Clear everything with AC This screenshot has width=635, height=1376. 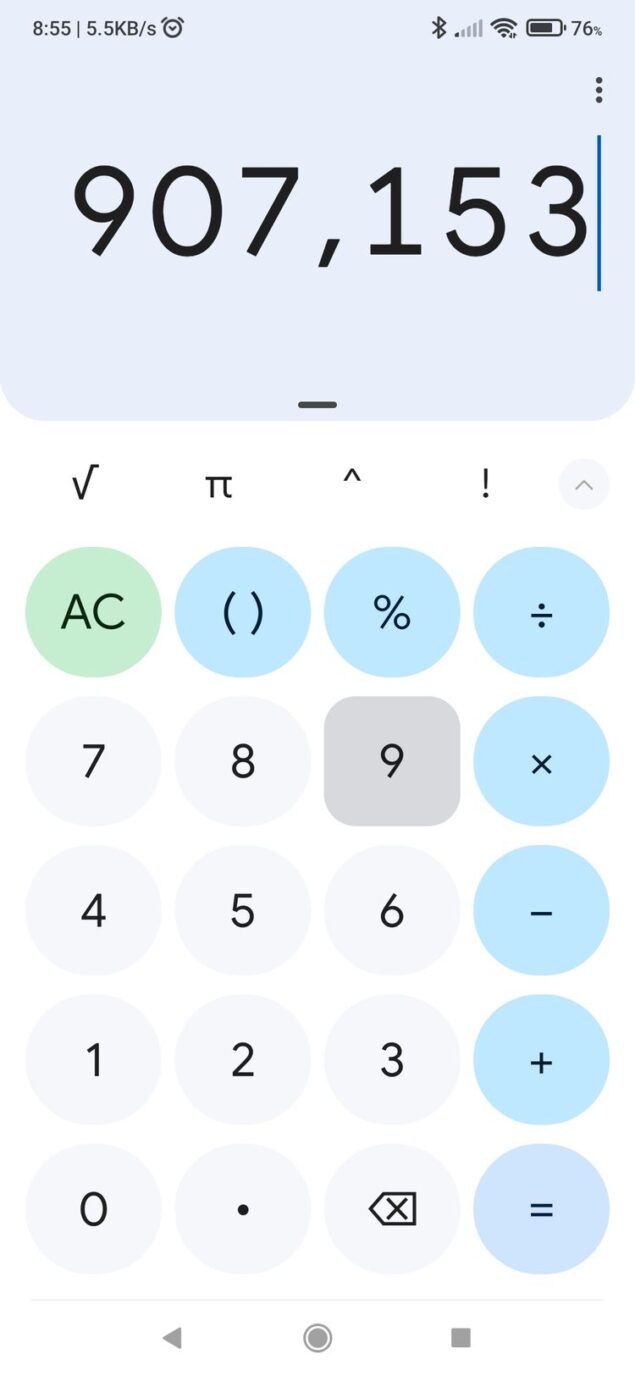[93, 612]
